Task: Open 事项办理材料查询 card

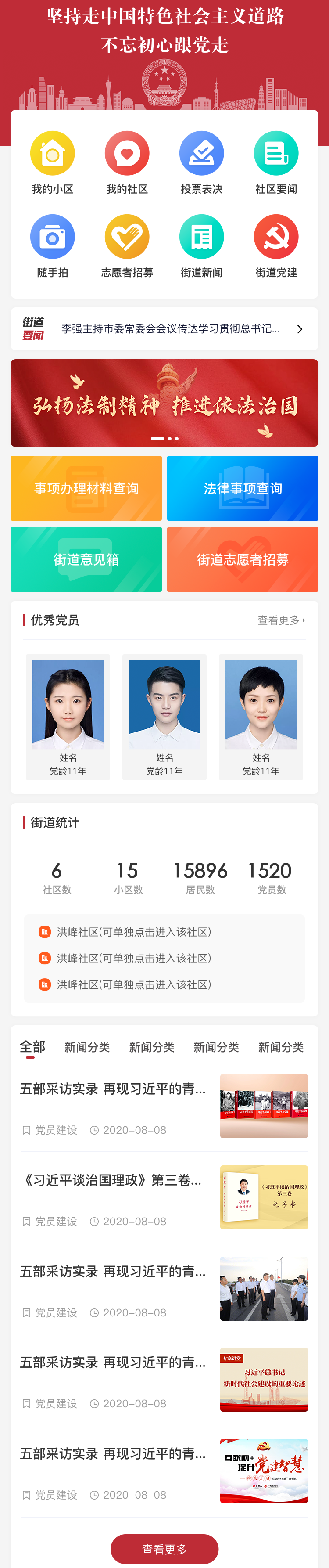Action: pyautogui.click(x=86, y=488)
